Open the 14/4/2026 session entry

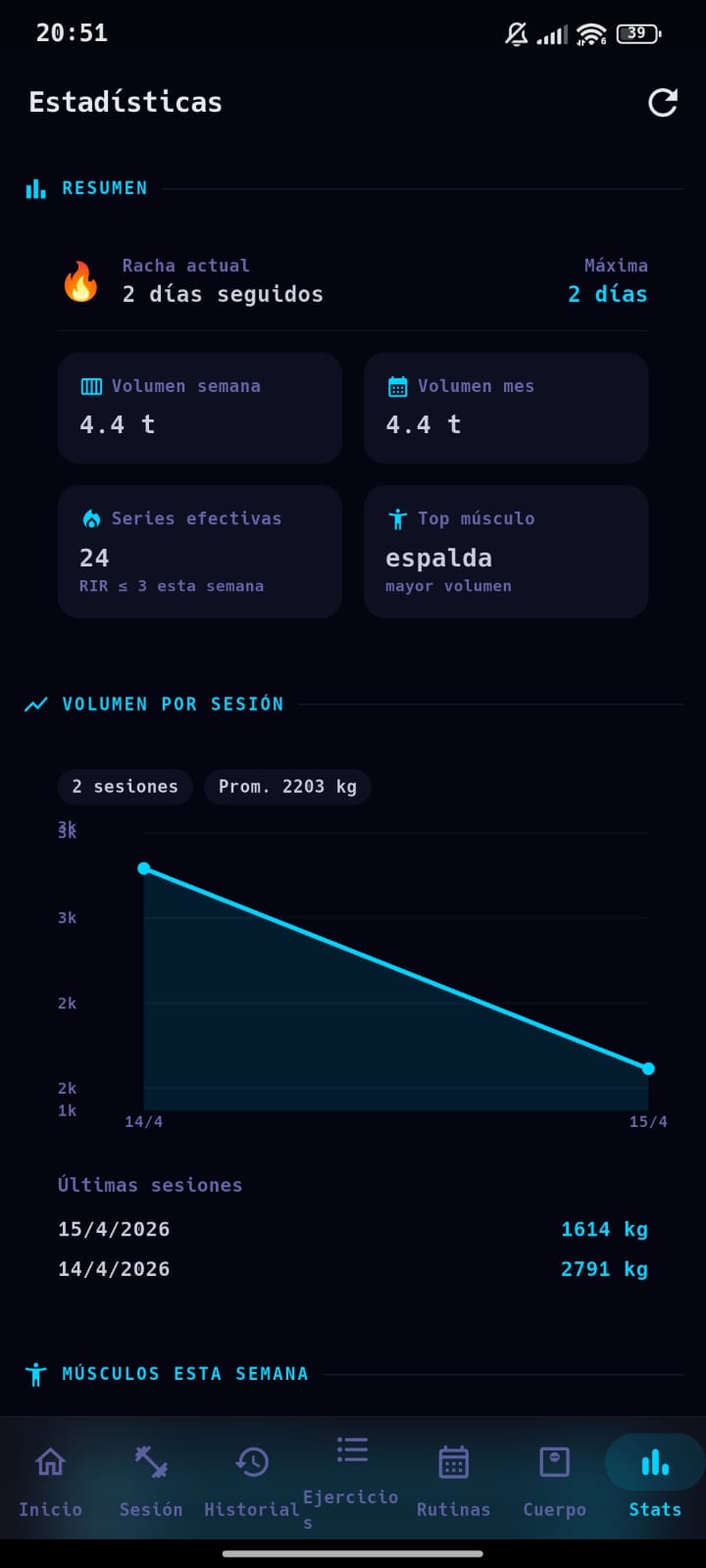(353, 1268)
